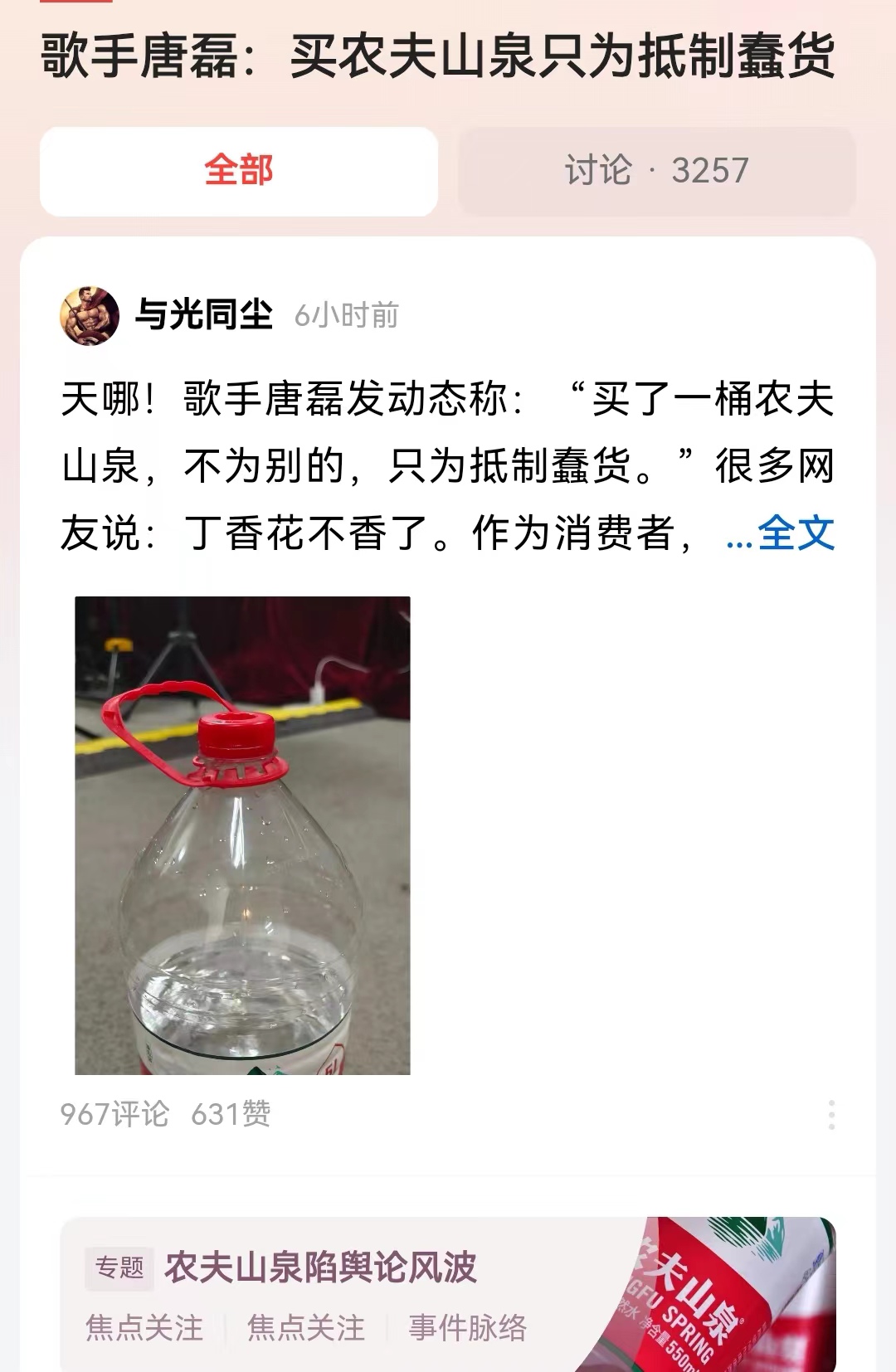Click the 6小时前 timestamp
This screenshot has width=896, height=1372.
(x=348, y=317)
